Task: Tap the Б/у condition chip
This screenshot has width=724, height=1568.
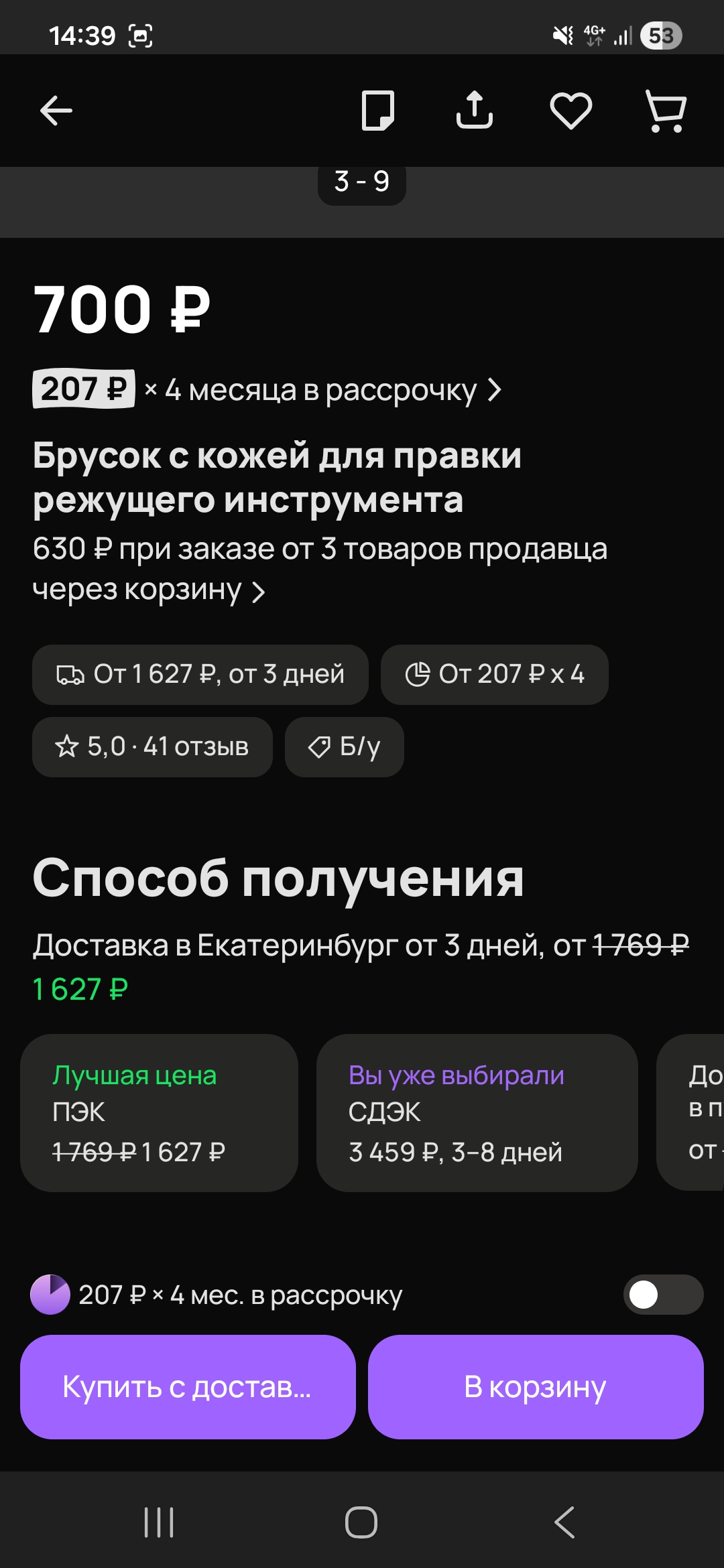Action: point(344,746)
